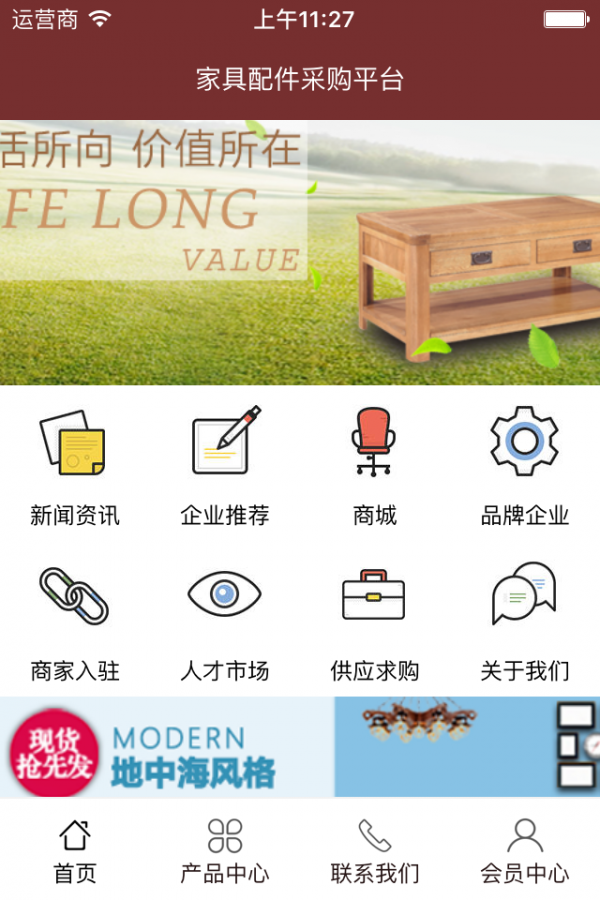The height and width of the screenshot is (900, 600).
Task: Switch to the 会员中心 tab
Action: (525, 850)
